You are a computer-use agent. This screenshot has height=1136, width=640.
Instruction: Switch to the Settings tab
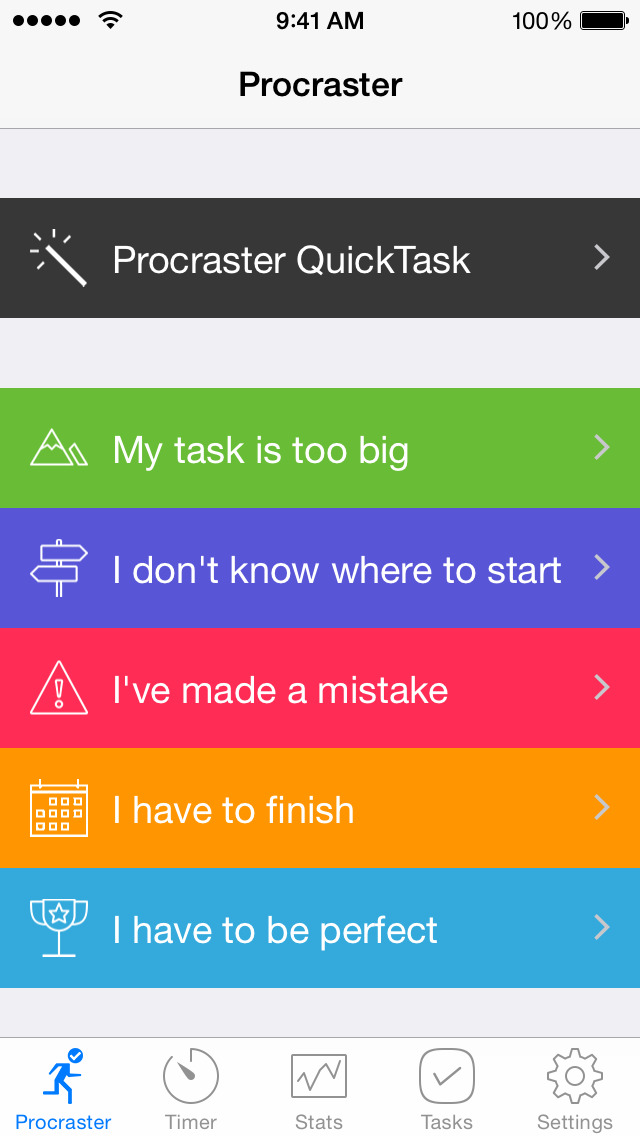575,1088
